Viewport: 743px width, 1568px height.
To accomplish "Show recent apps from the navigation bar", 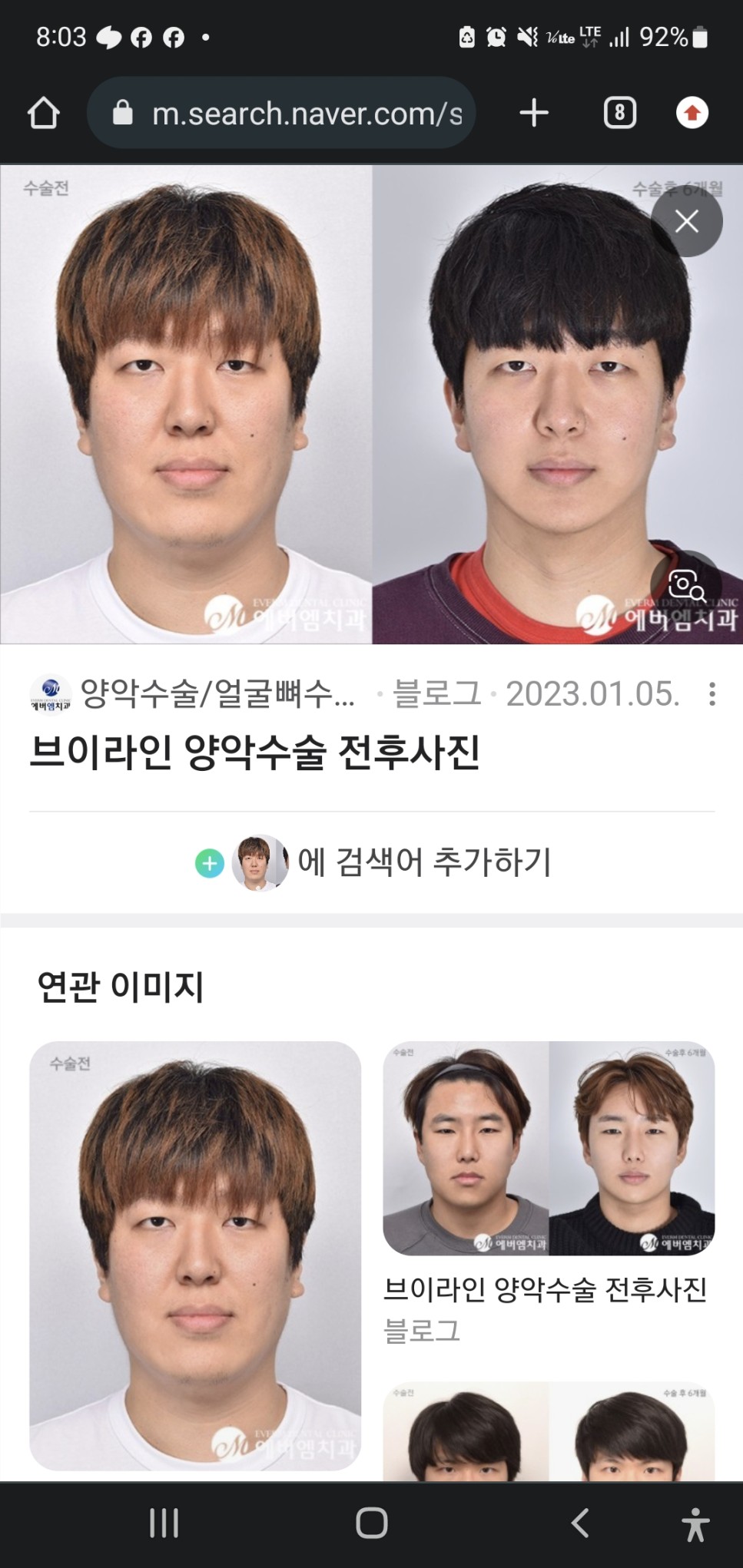I will pyautogui.click(x=164, y=1523).
